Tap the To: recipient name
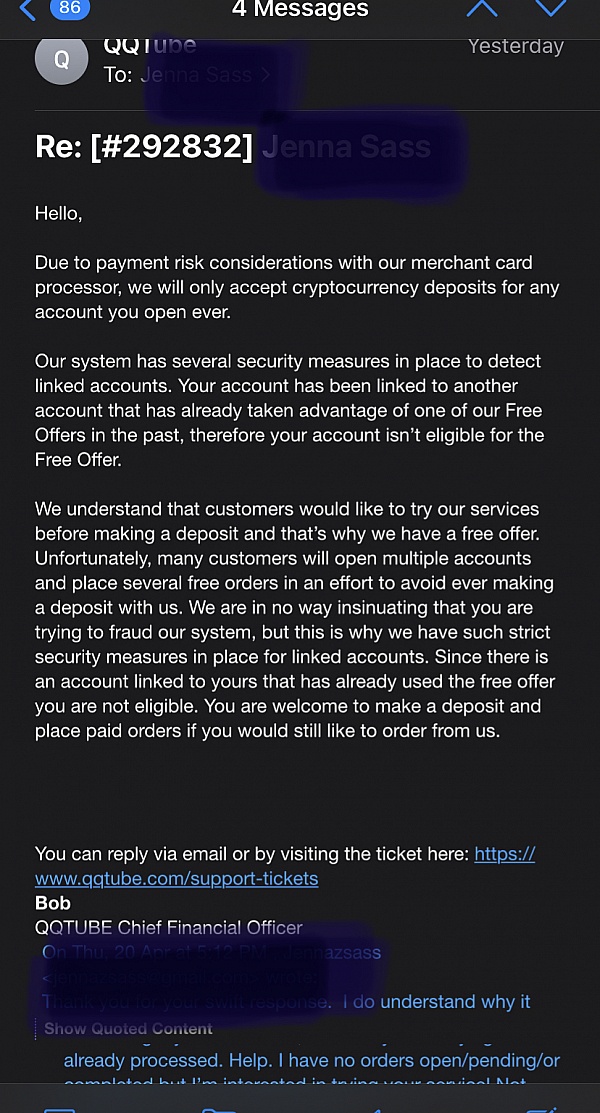600x1113 pixels. 200,75
